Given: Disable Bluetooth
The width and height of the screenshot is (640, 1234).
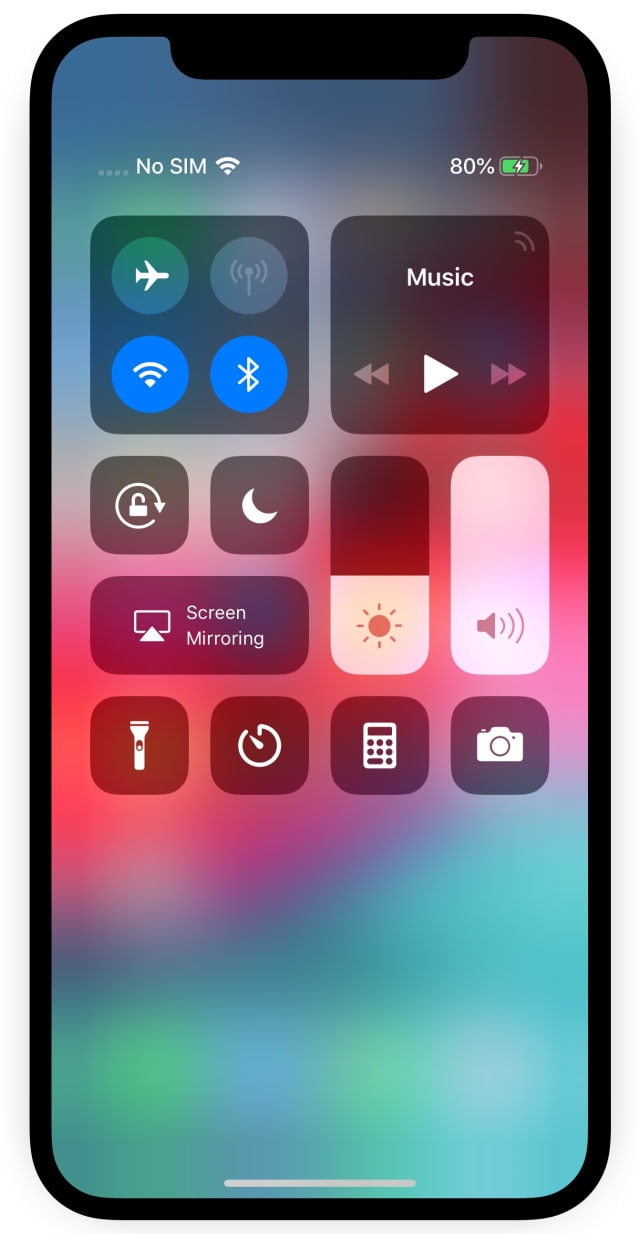Looking at the screenshot, I should [x=249, y=374].
